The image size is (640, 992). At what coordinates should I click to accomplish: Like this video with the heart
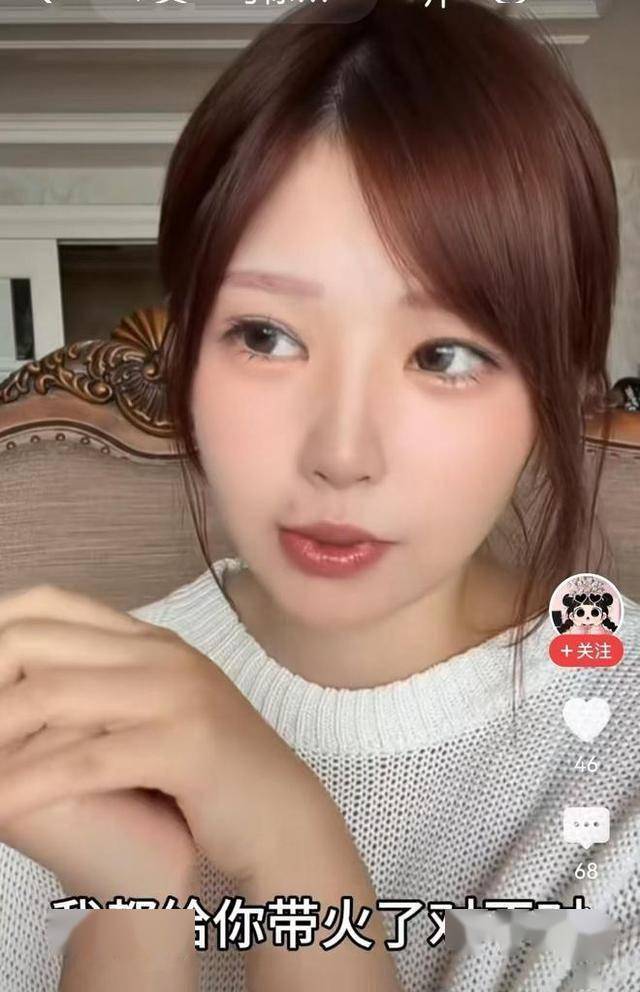[586, 719]
